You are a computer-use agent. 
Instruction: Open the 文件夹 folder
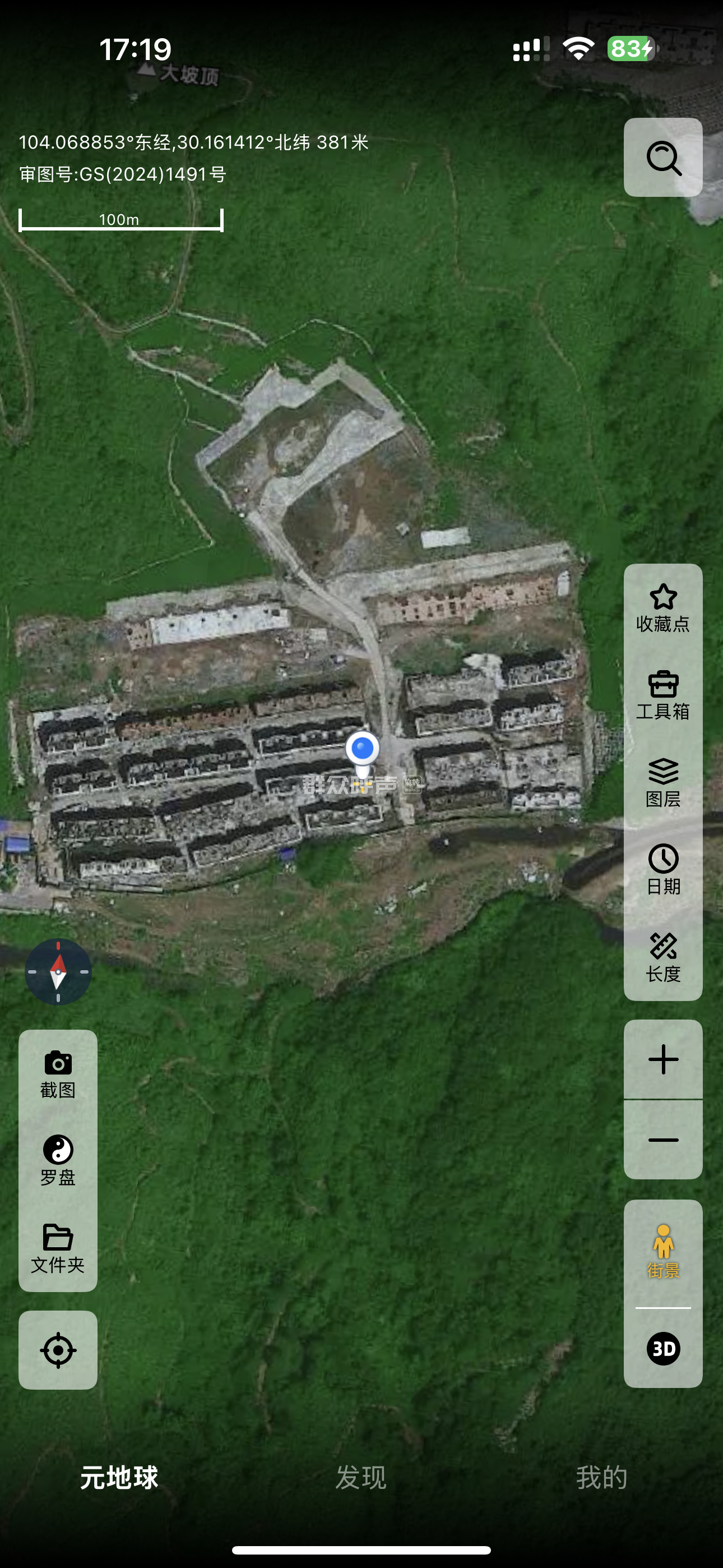(x=58, y=1248)
